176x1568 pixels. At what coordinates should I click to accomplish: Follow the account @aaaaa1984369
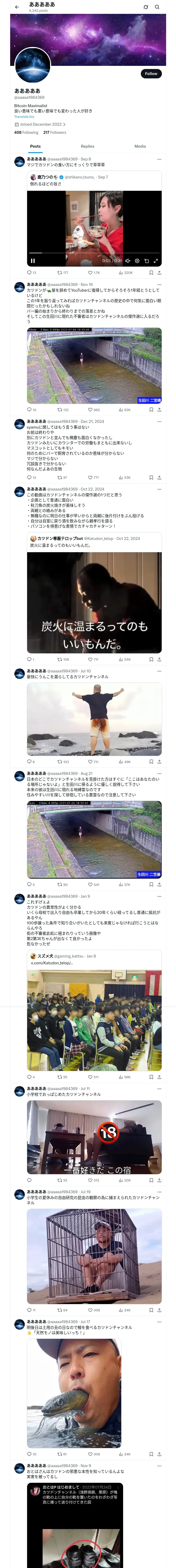[x=150, y=74]
